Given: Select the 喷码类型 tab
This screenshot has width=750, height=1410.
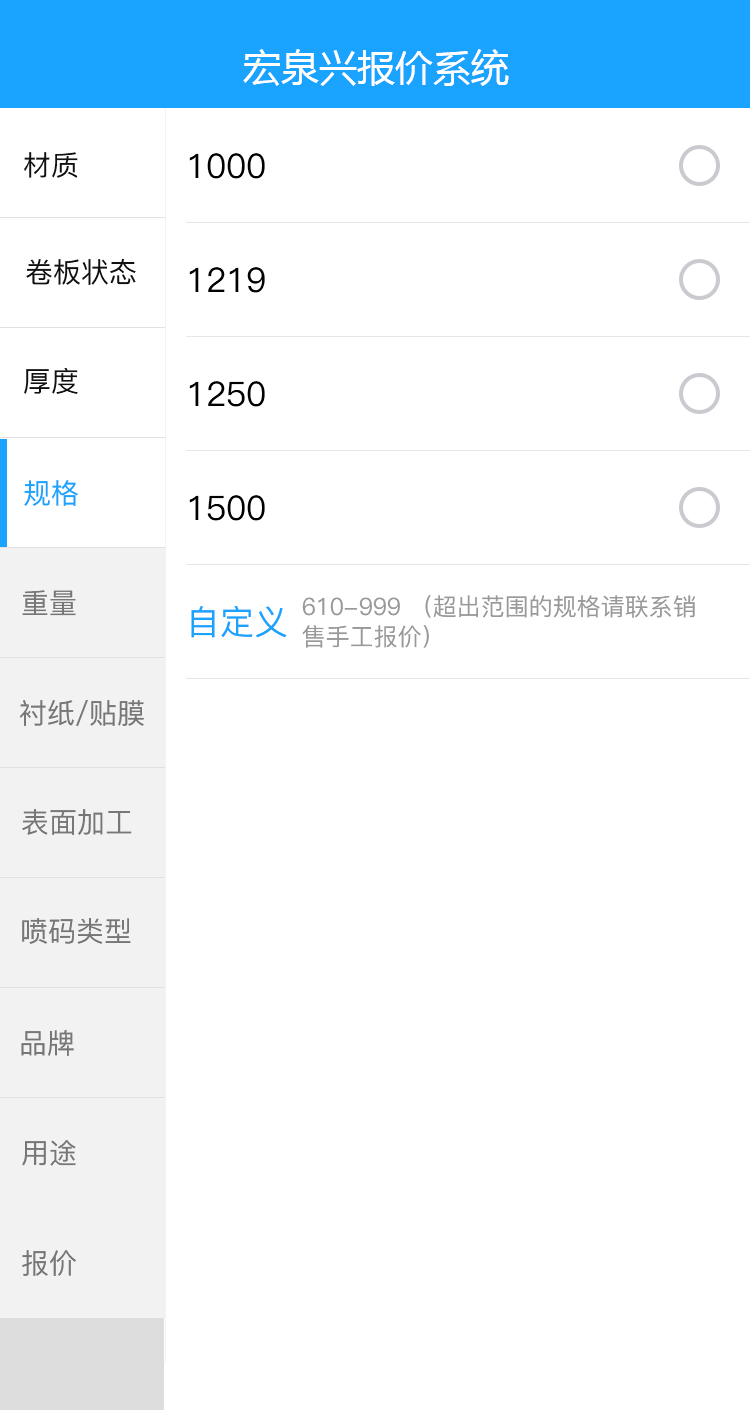Looking at the screenshot, I should pyautogui.click(x=82, y=932).
